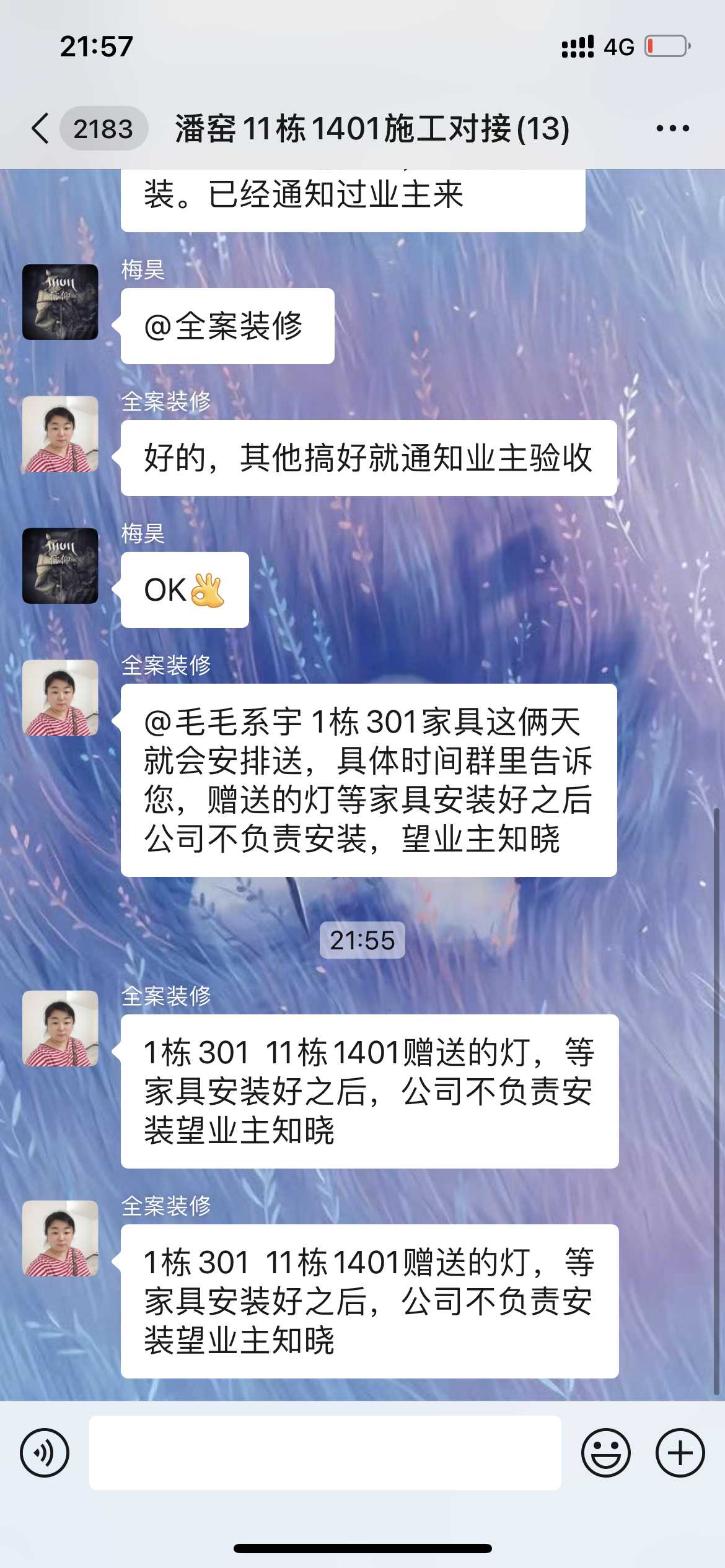Switch to voice message input
725x1568 pixels.
45,1452
